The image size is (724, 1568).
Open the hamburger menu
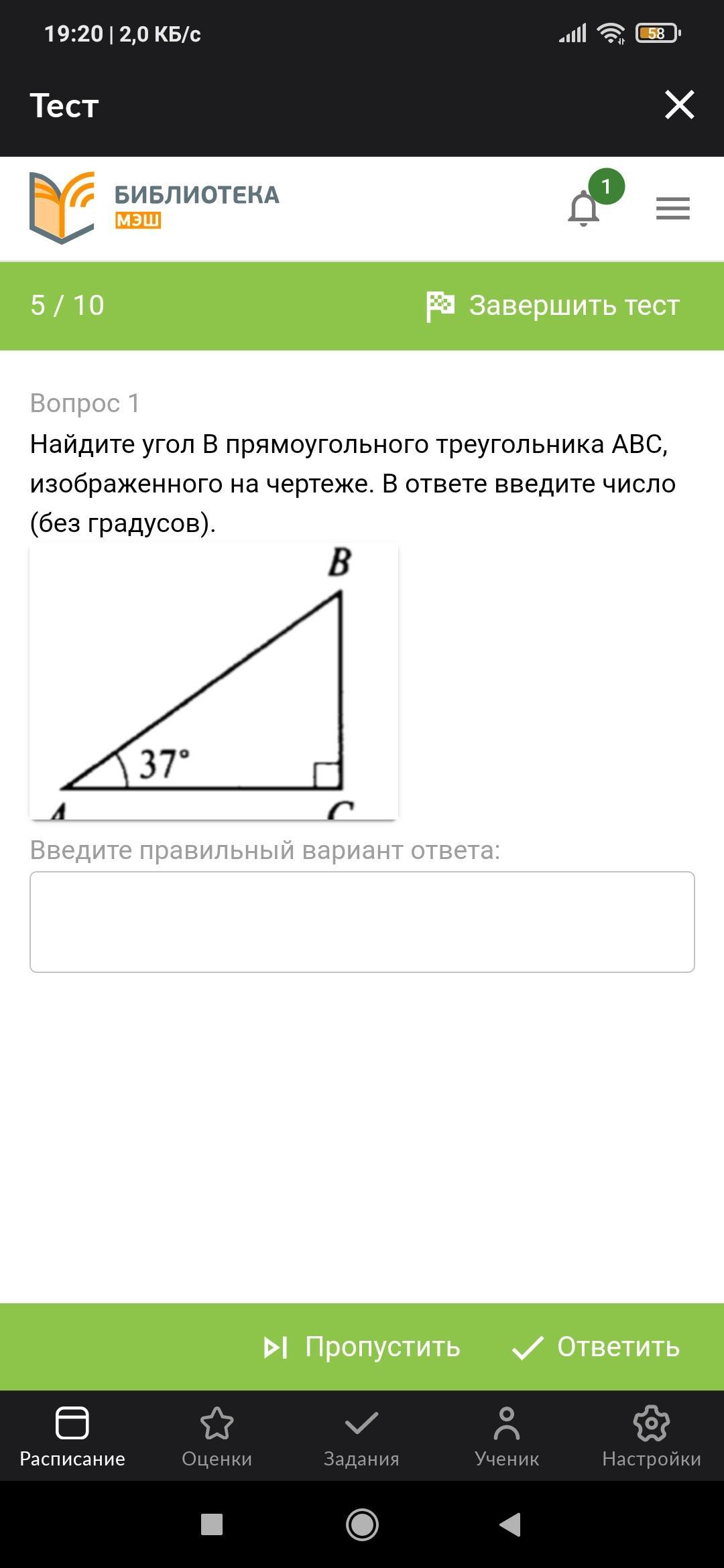(x=673, y=209)
